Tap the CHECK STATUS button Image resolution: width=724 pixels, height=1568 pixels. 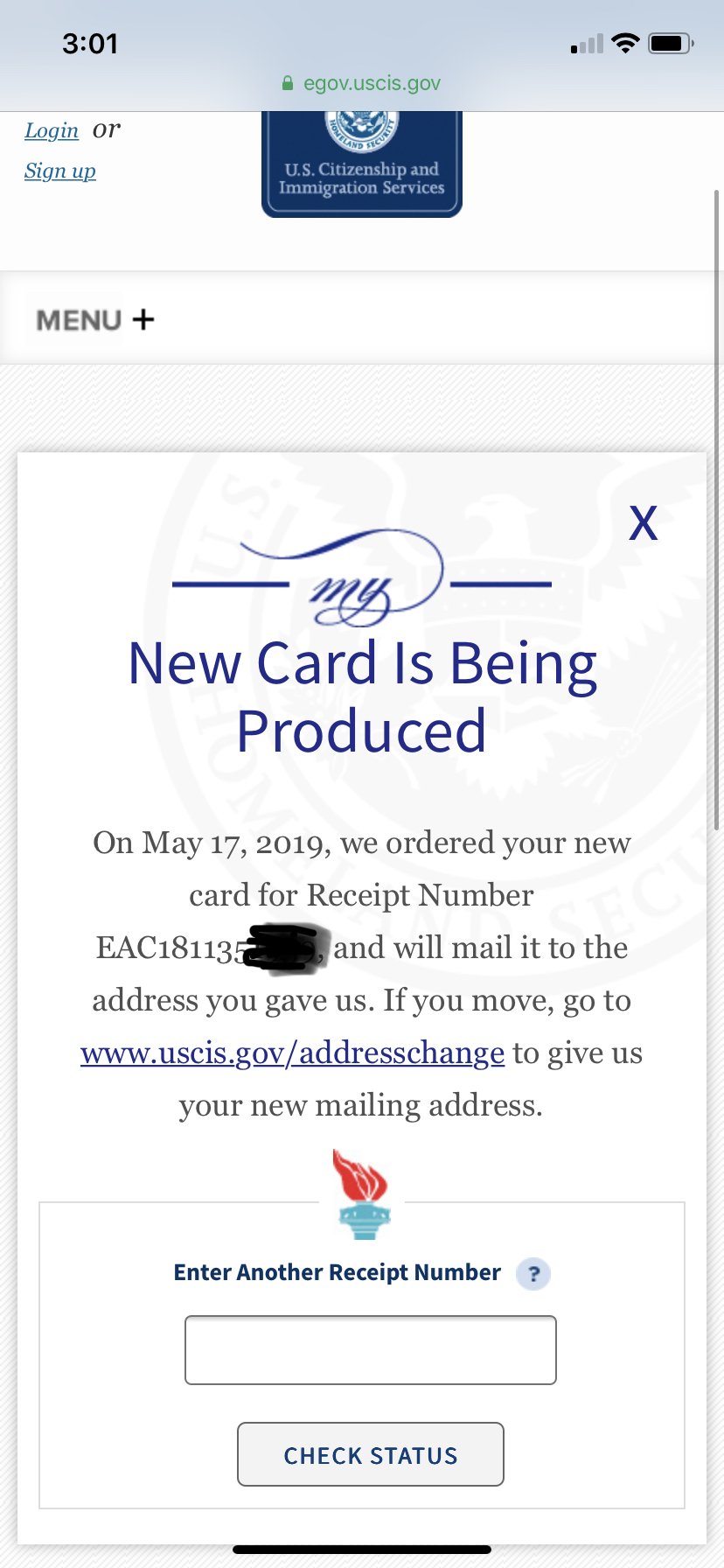[371, 1454]
